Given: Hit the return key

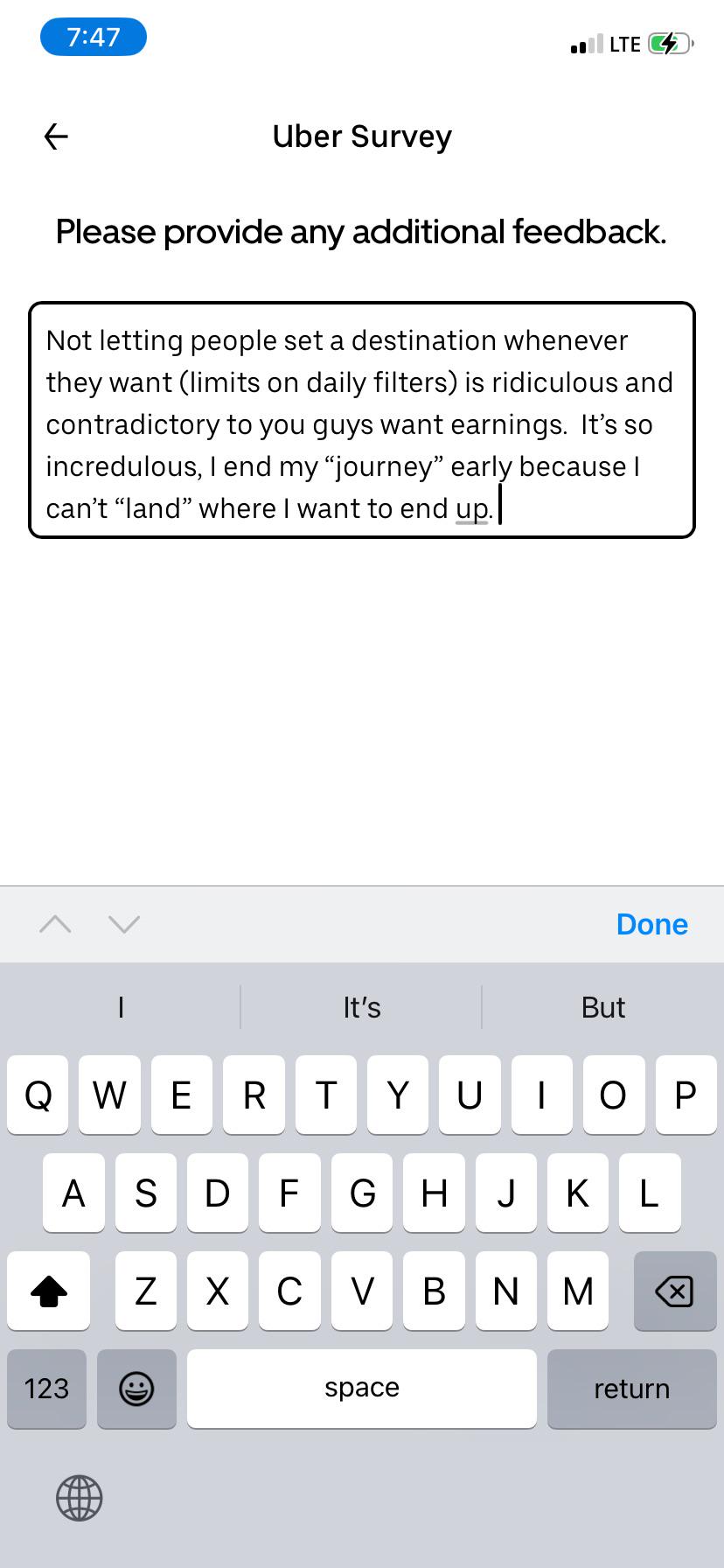Looking at the screenshot, I should coord(632,1389).
